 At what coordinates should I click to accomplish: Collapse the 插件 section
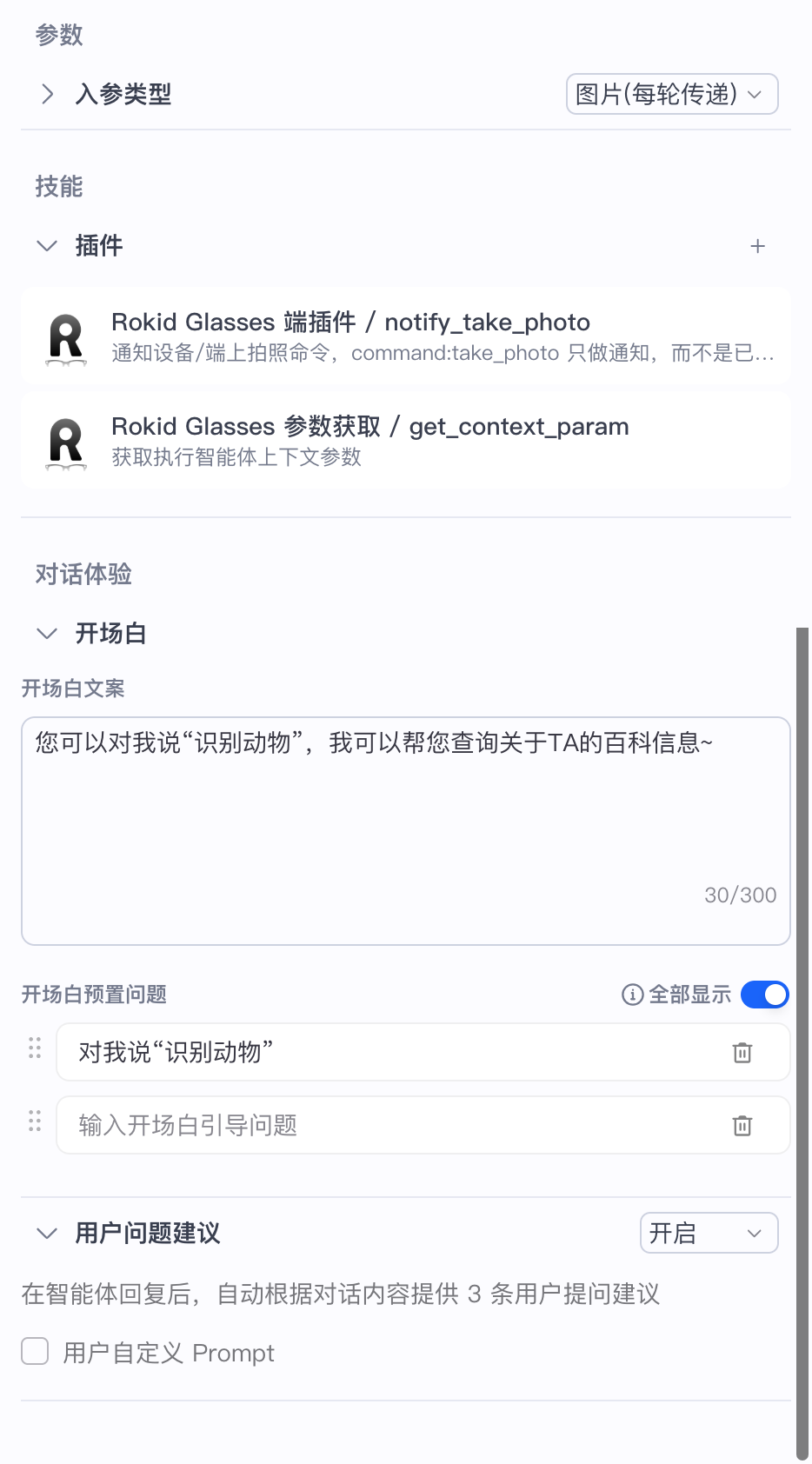pos(47,246)
